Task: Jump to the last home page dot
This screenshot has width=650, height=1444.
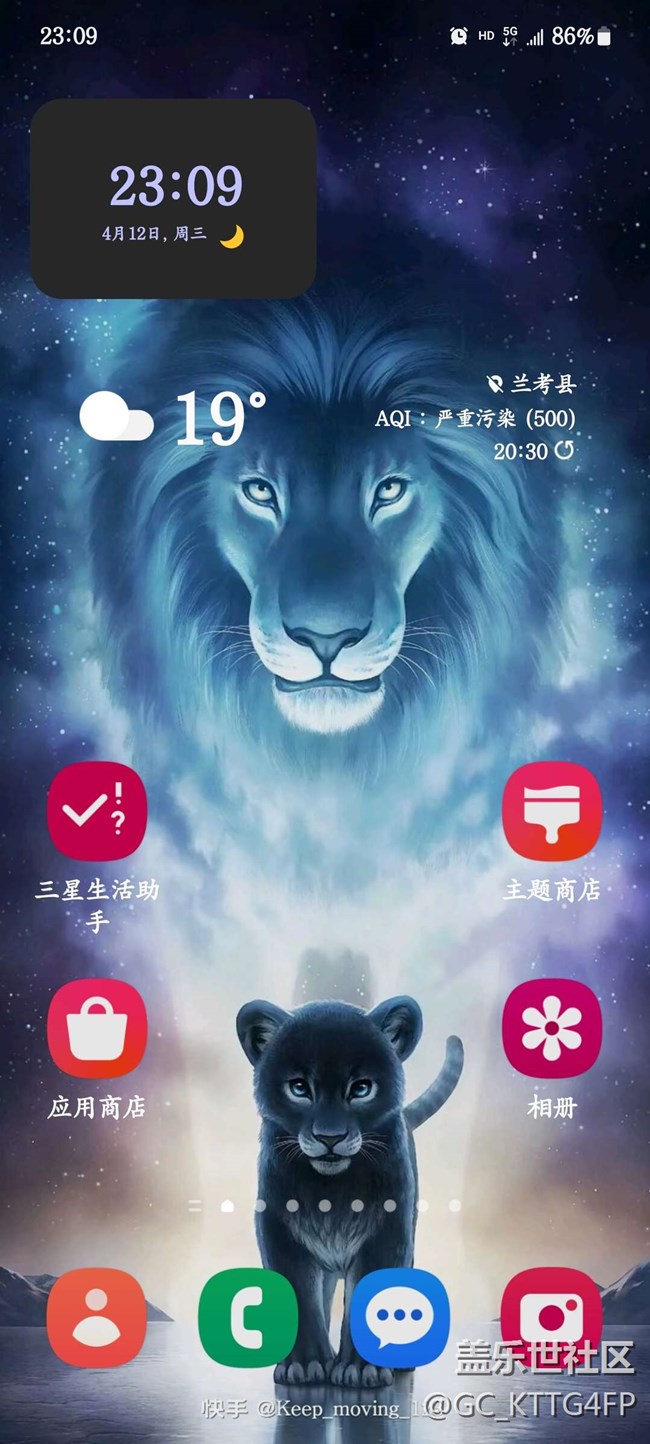Action: (455, 1206)
